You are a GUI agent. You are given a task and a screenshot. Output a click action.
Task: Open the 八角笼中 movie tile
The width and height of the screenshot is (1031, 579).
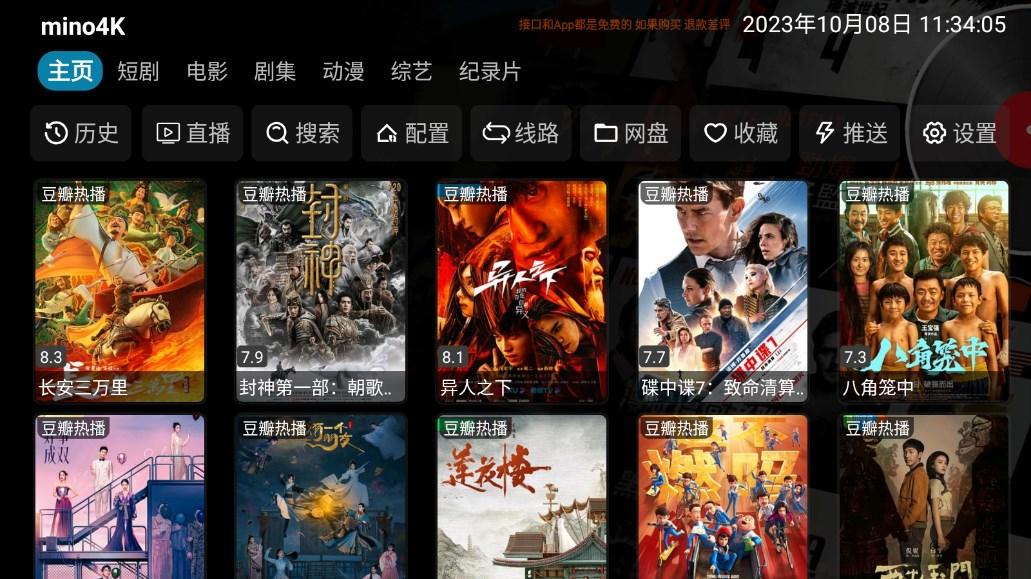(x=924, y=290)
